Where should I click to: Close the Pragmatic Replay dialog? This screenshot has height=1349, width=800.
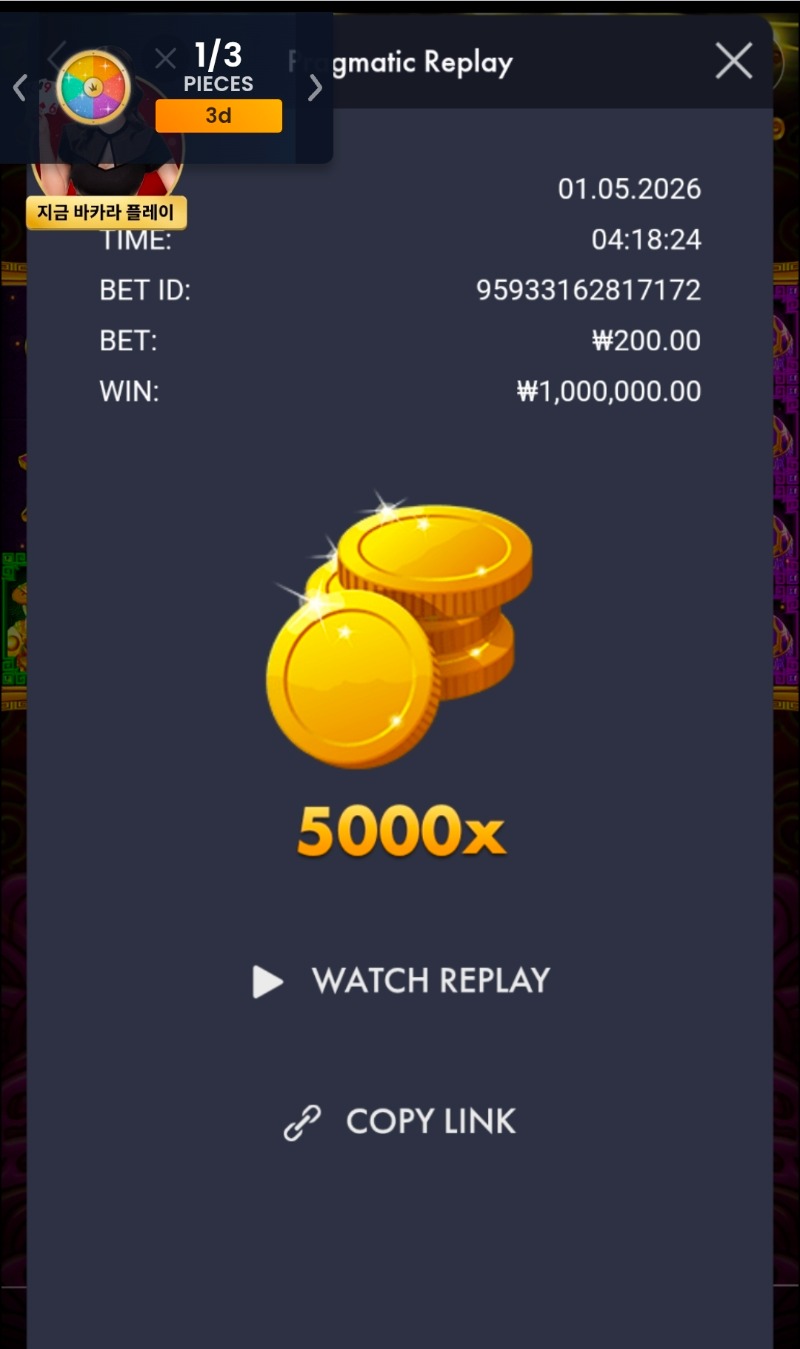coord(733,62)
